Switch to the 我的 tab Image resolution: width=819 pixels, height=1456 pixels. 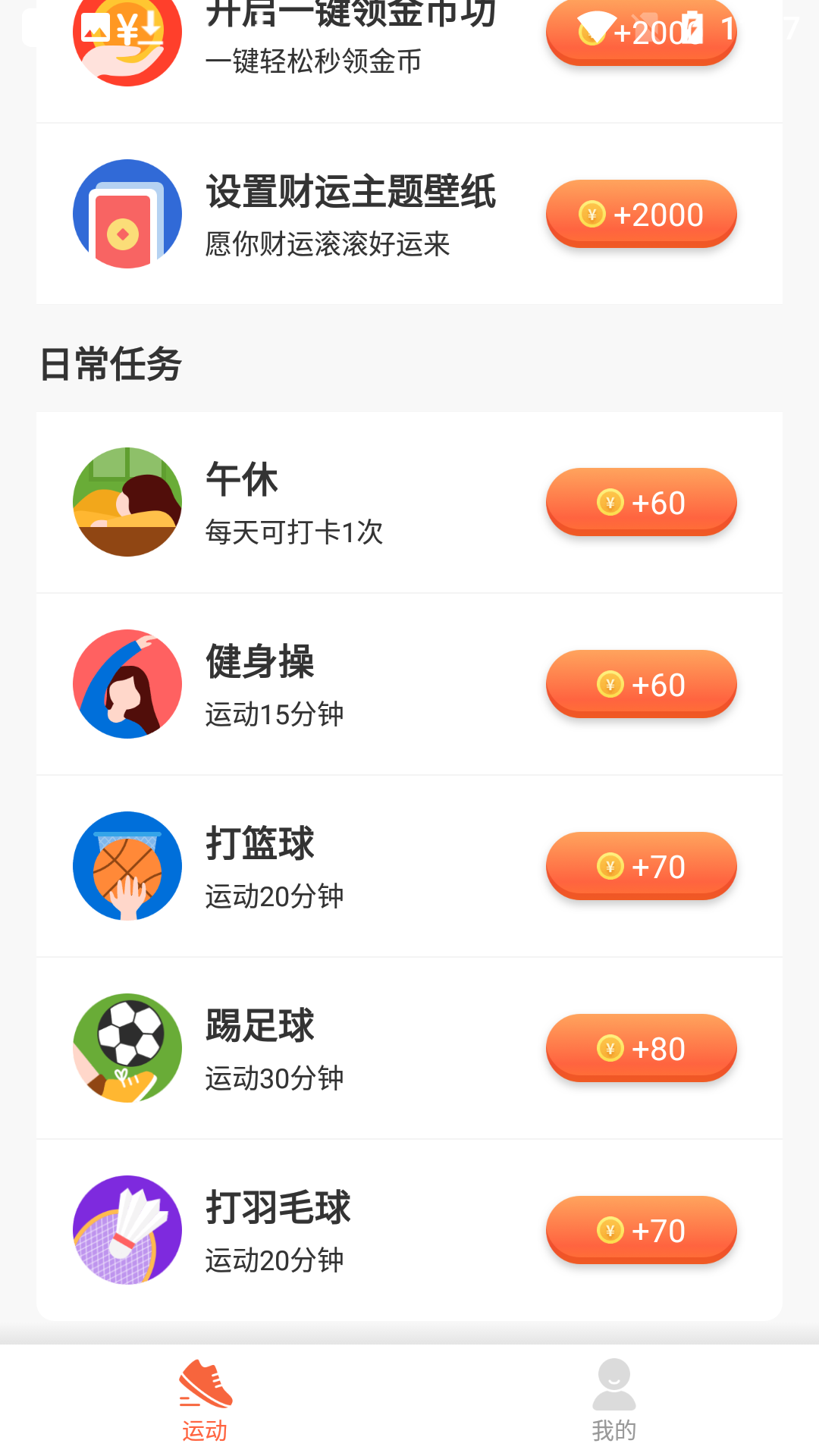pyautogui.click(x=613, y=1400)
